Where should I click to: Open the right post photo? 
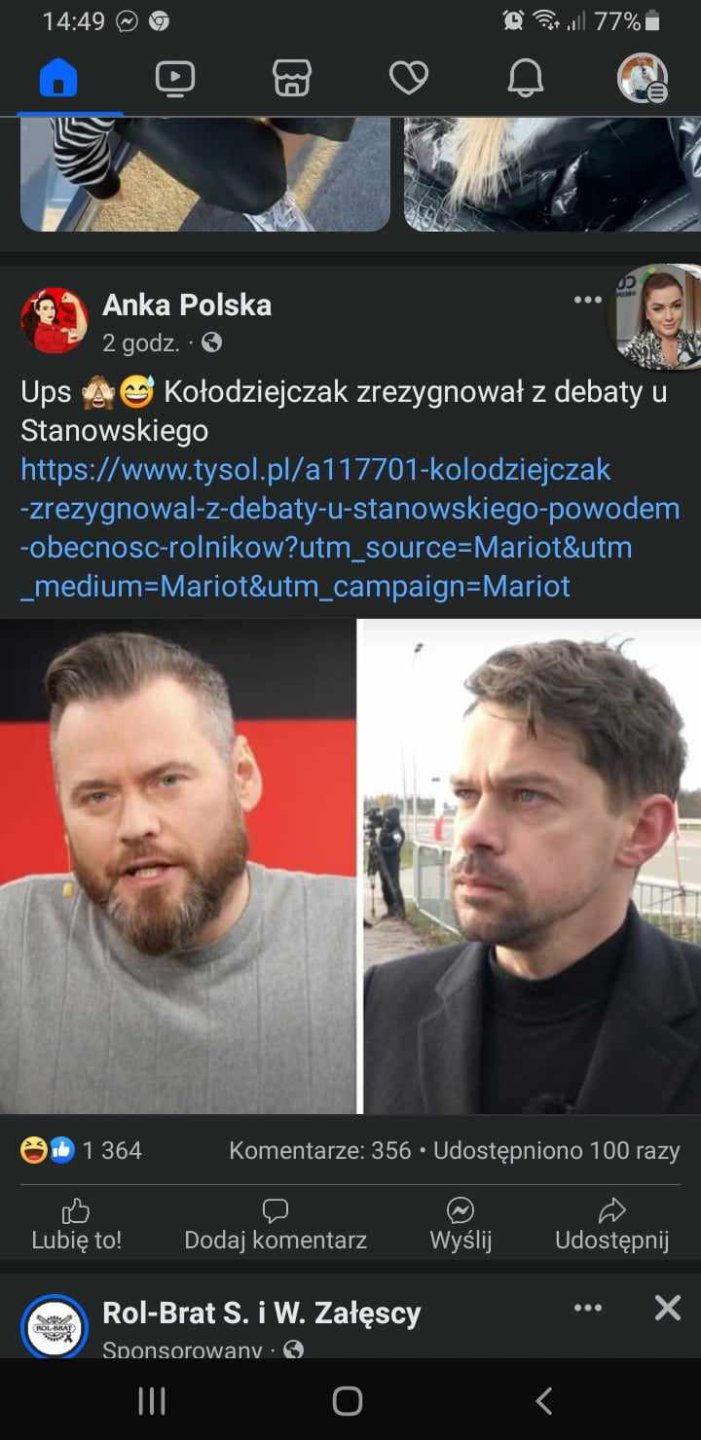pyautogui.click(x=531, y=865)
